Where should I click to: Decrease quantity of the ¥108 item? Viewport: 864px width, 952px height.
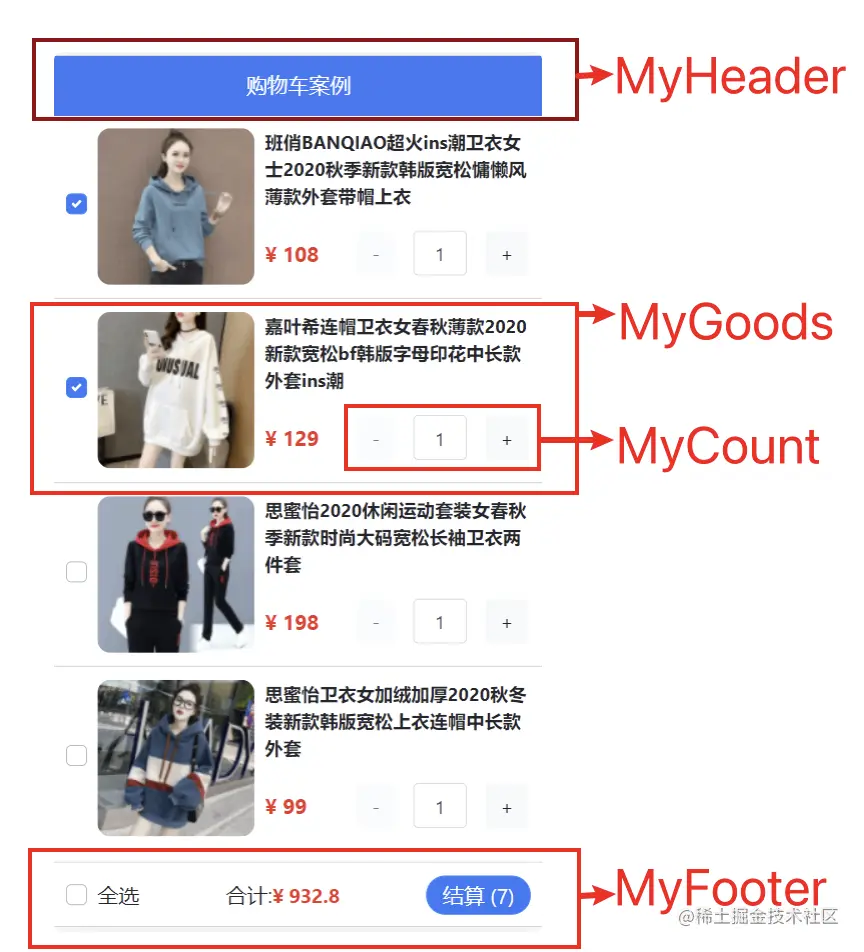(376, 255)
